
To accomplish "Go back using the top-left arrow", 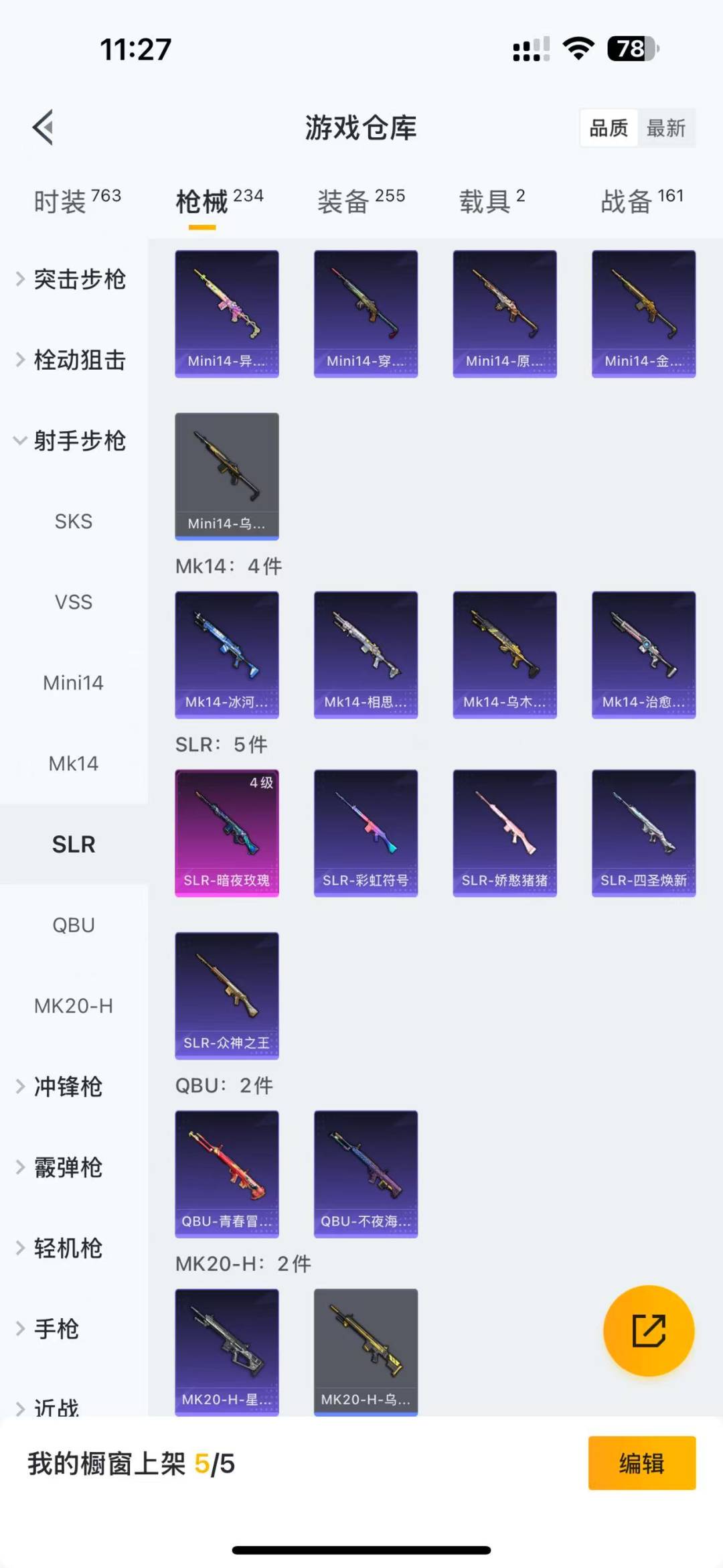I will 44,127.
